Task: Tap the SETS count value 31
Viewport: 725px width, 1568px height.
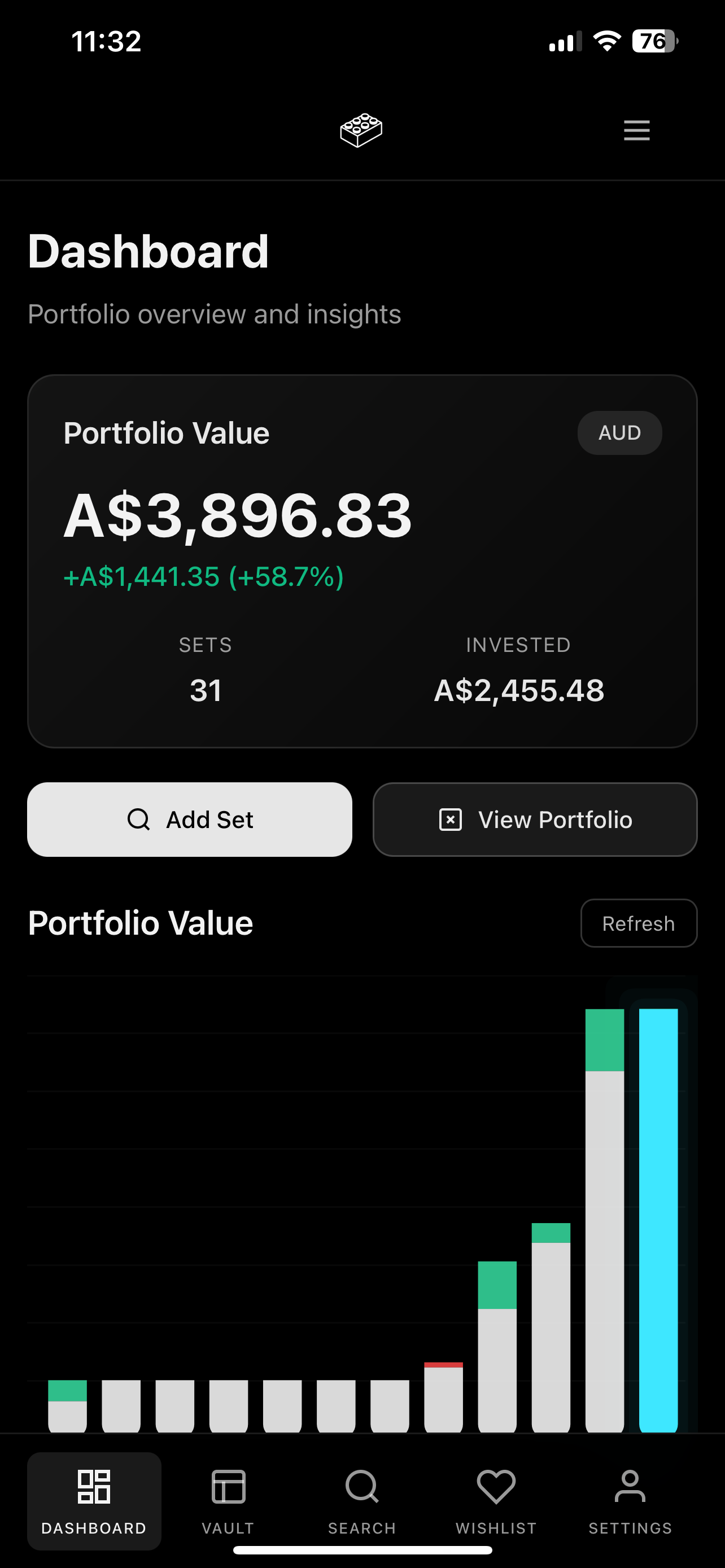Action: (x=205, y=690)
